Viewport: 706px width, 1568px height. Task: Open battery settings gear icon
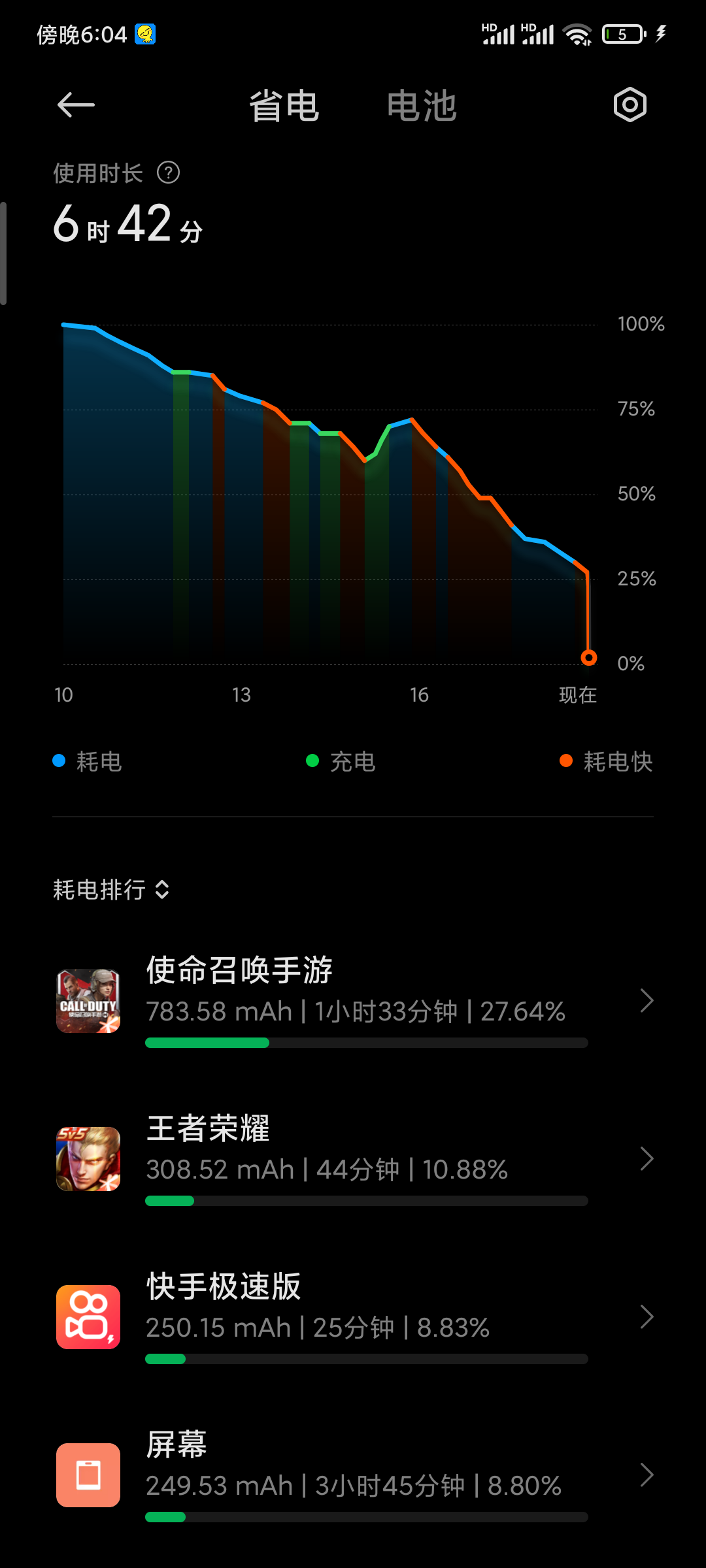click(630, 105)
